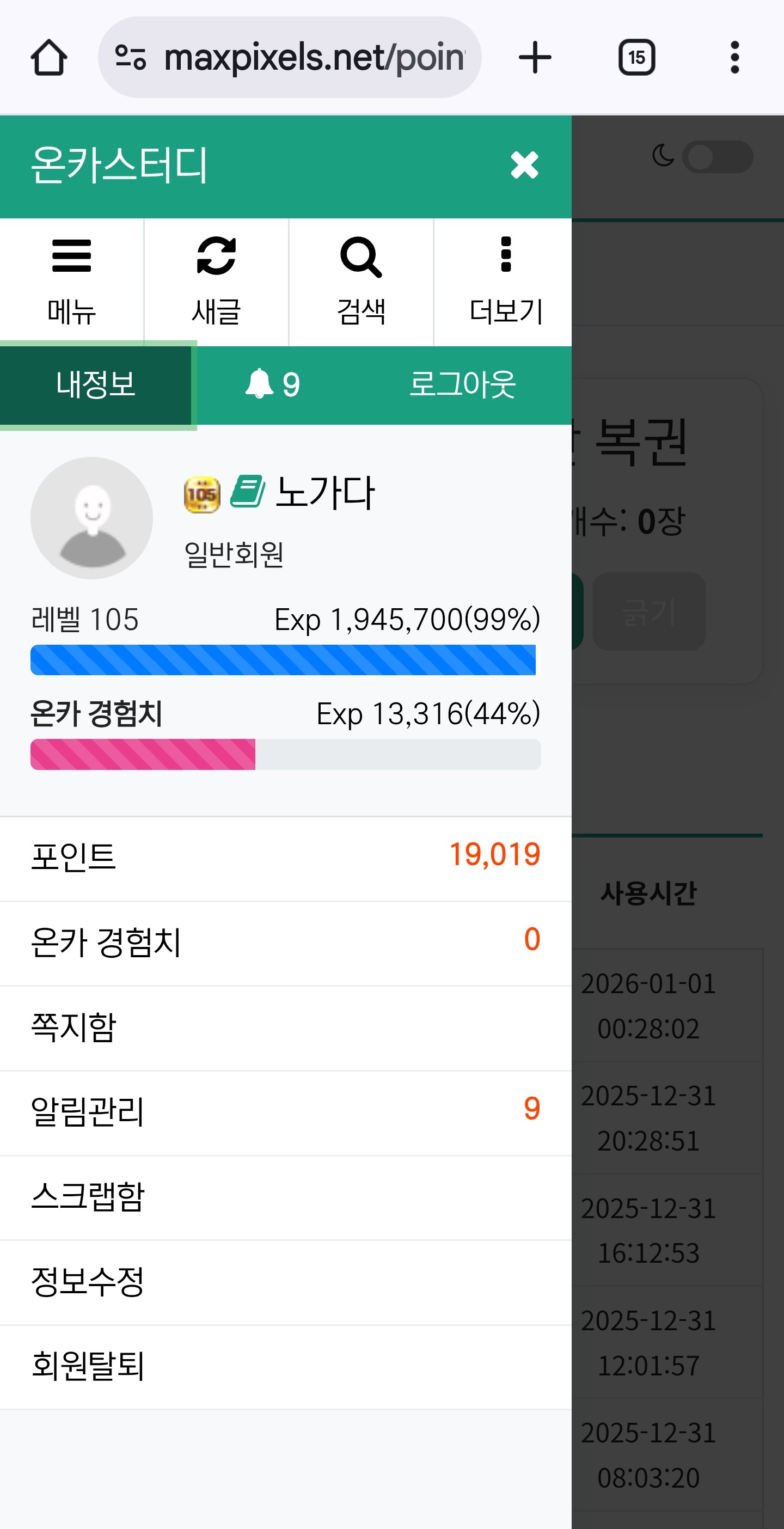Tap the maxpixels.net address bar
Screen dimensions: 784x1529
tap(297, 58)
